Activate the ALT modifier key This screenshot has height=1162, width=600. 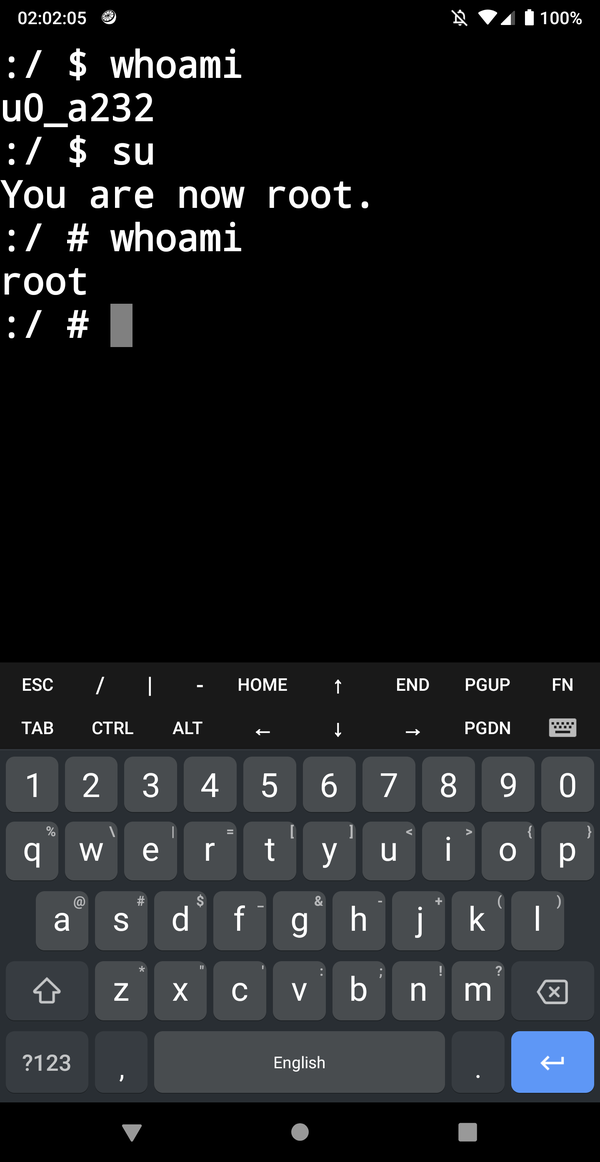point(187,728)
